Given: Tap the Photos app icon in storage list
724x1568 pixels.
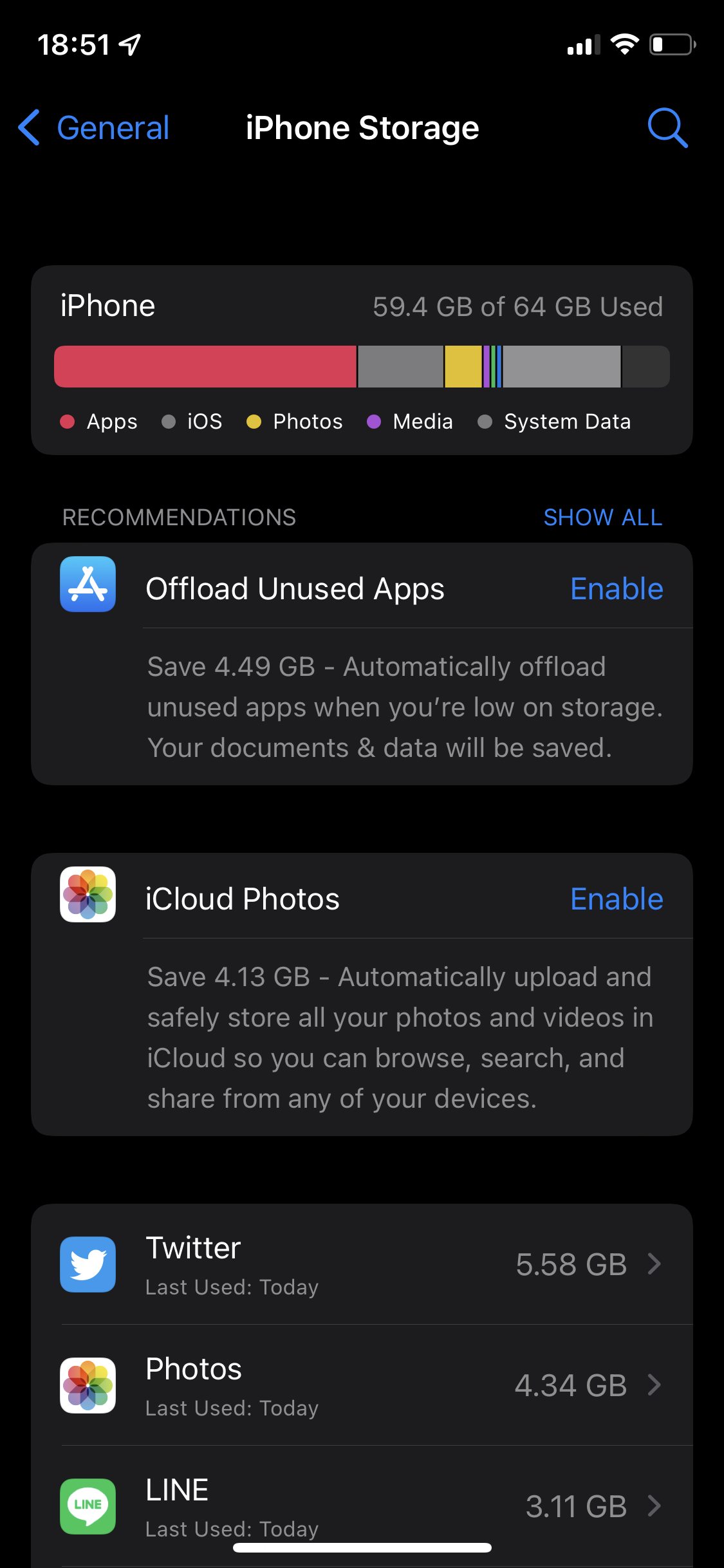Looking at the screenshot, I should (88, 1386).
